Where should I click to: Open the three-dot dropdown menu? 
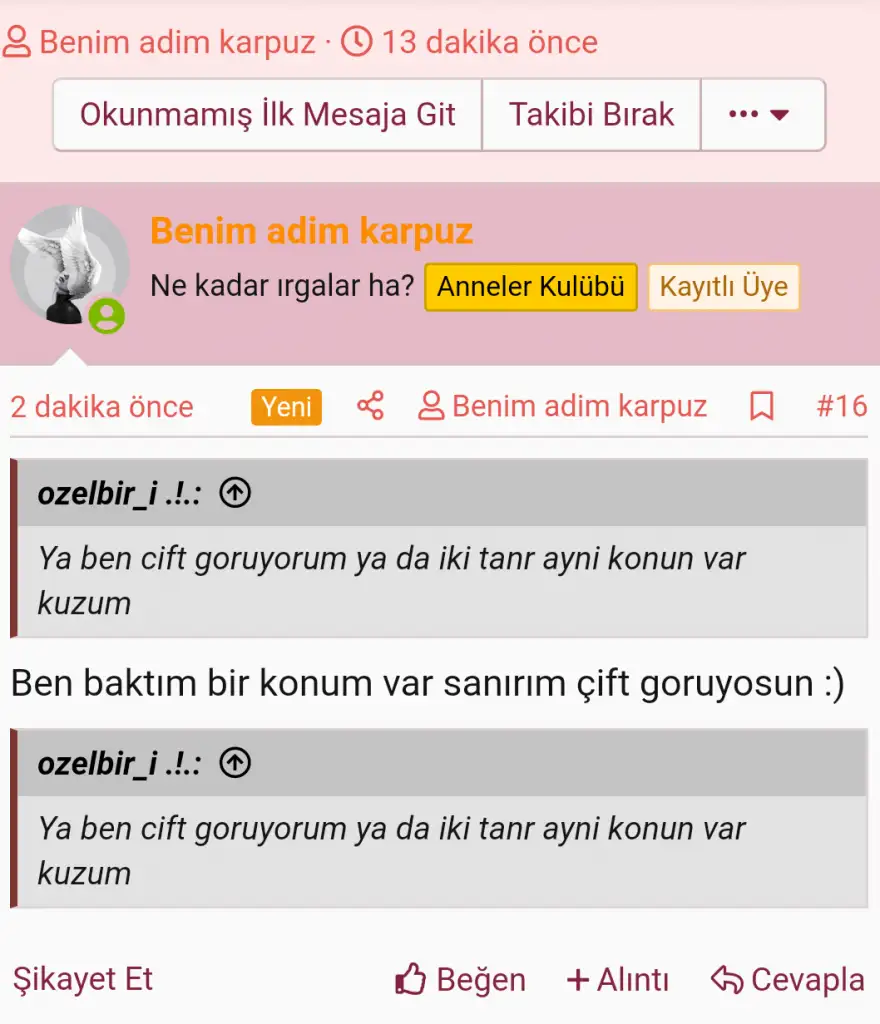point(762,115)
